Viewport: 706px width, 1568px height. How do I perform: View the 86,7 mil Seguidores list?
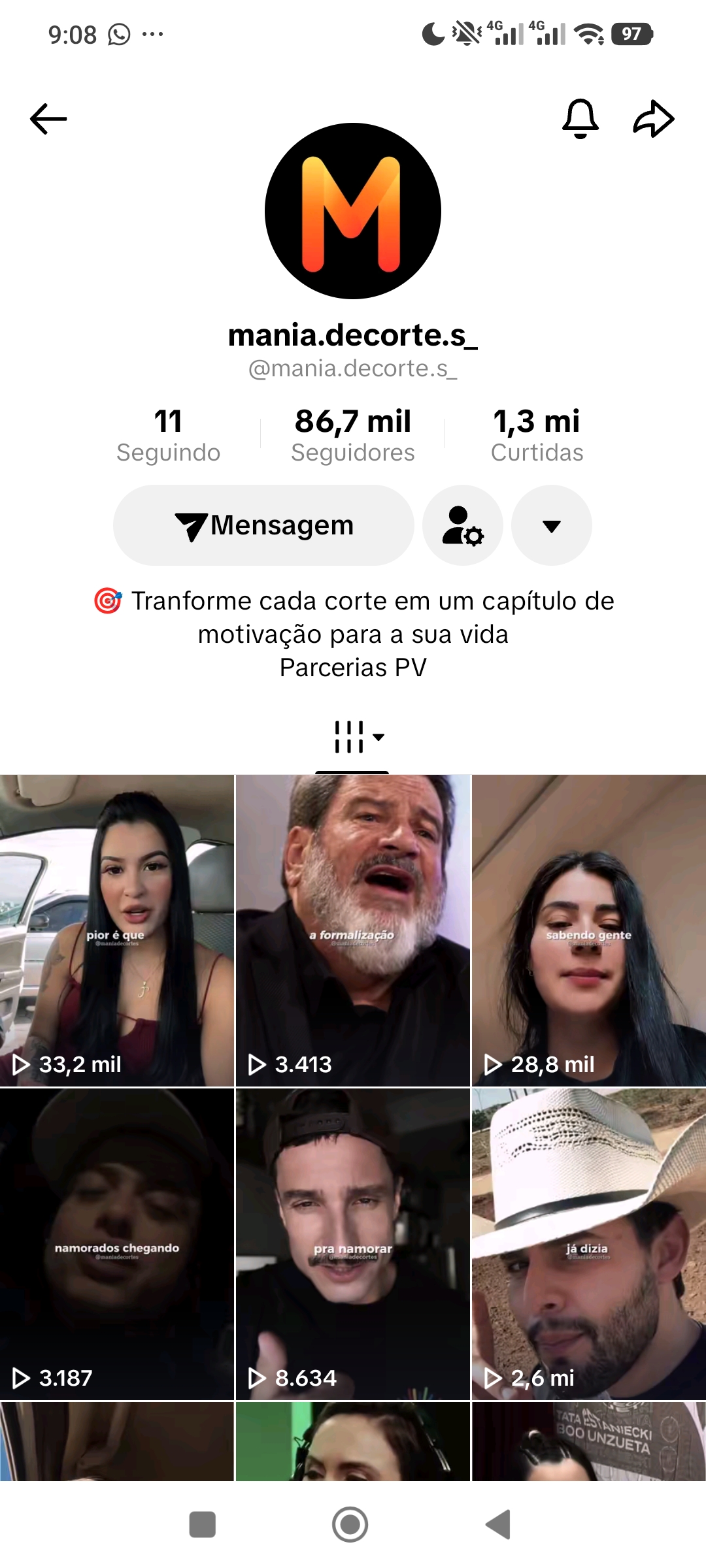tap(353, 435)
